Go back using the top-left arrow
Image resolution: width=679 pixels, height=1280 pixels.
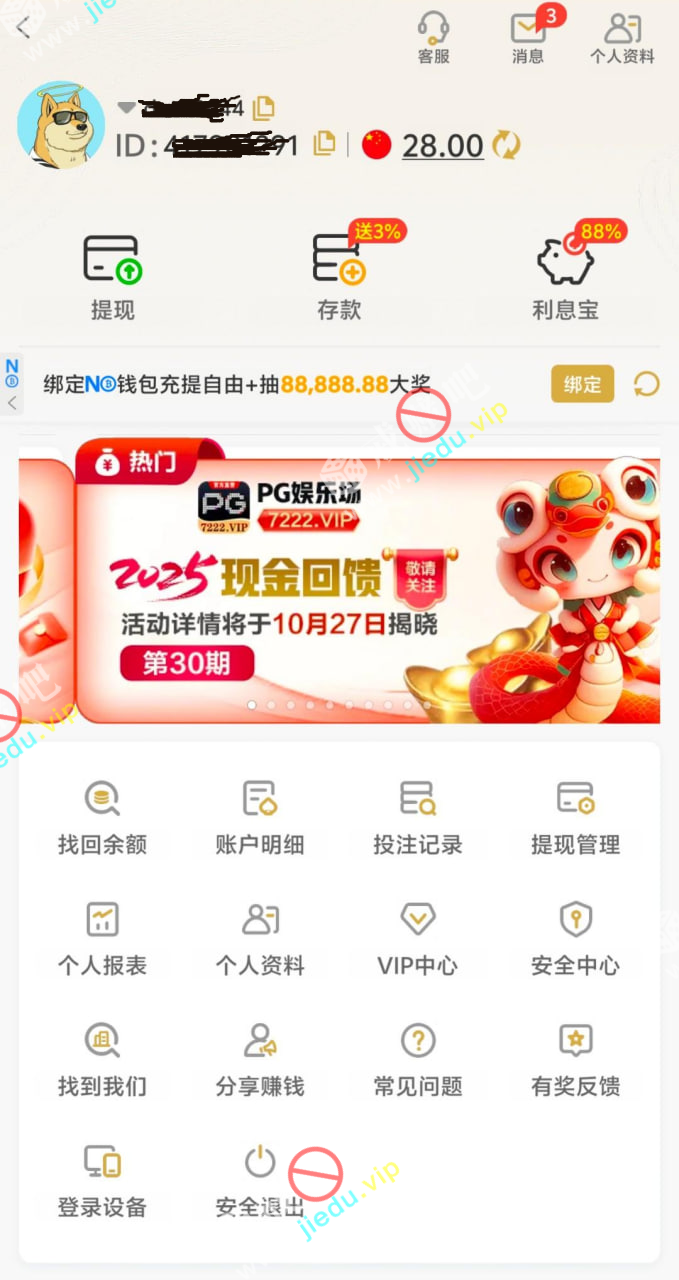(x=24, y=28)
